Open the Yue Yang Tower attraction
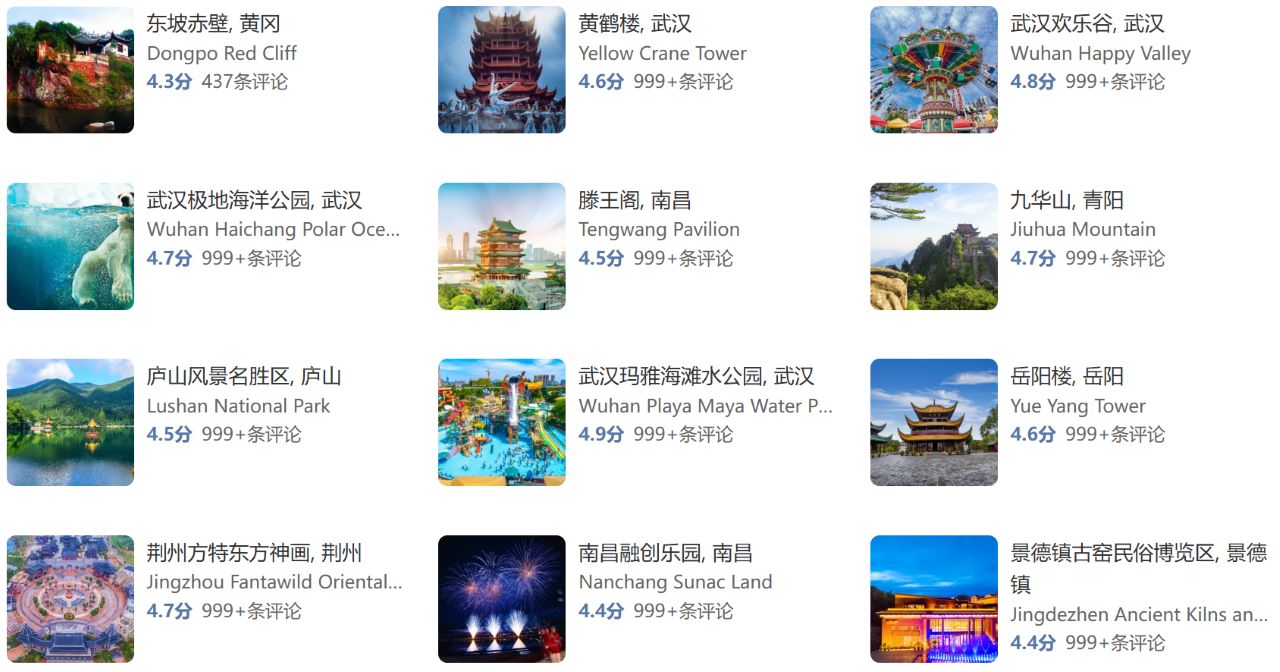1280x672 pixels. [1066, 377]
